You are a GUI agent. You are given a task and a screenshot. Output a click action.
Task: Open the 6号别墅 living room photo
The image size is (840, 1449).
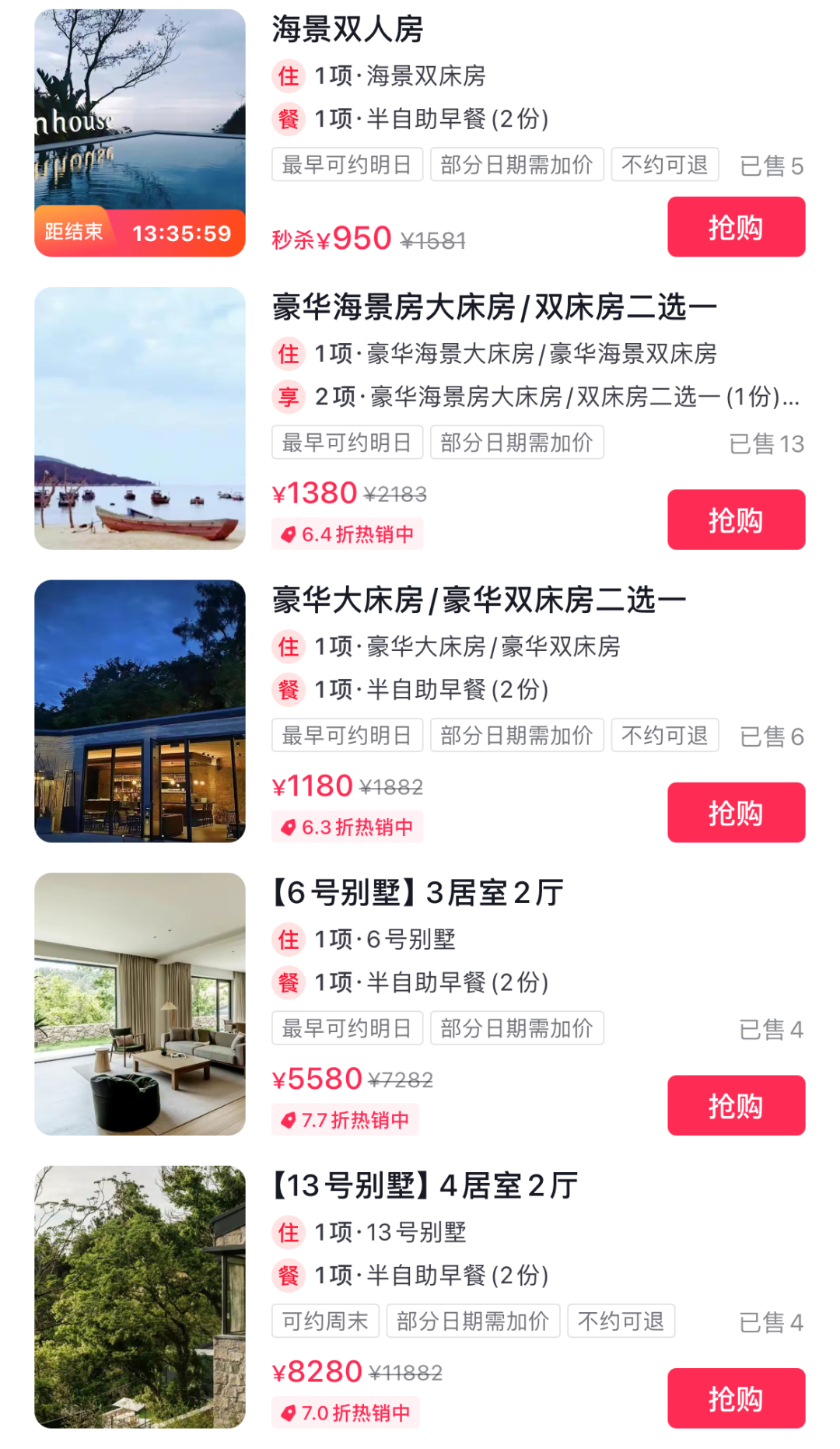tap(140, 1004)
